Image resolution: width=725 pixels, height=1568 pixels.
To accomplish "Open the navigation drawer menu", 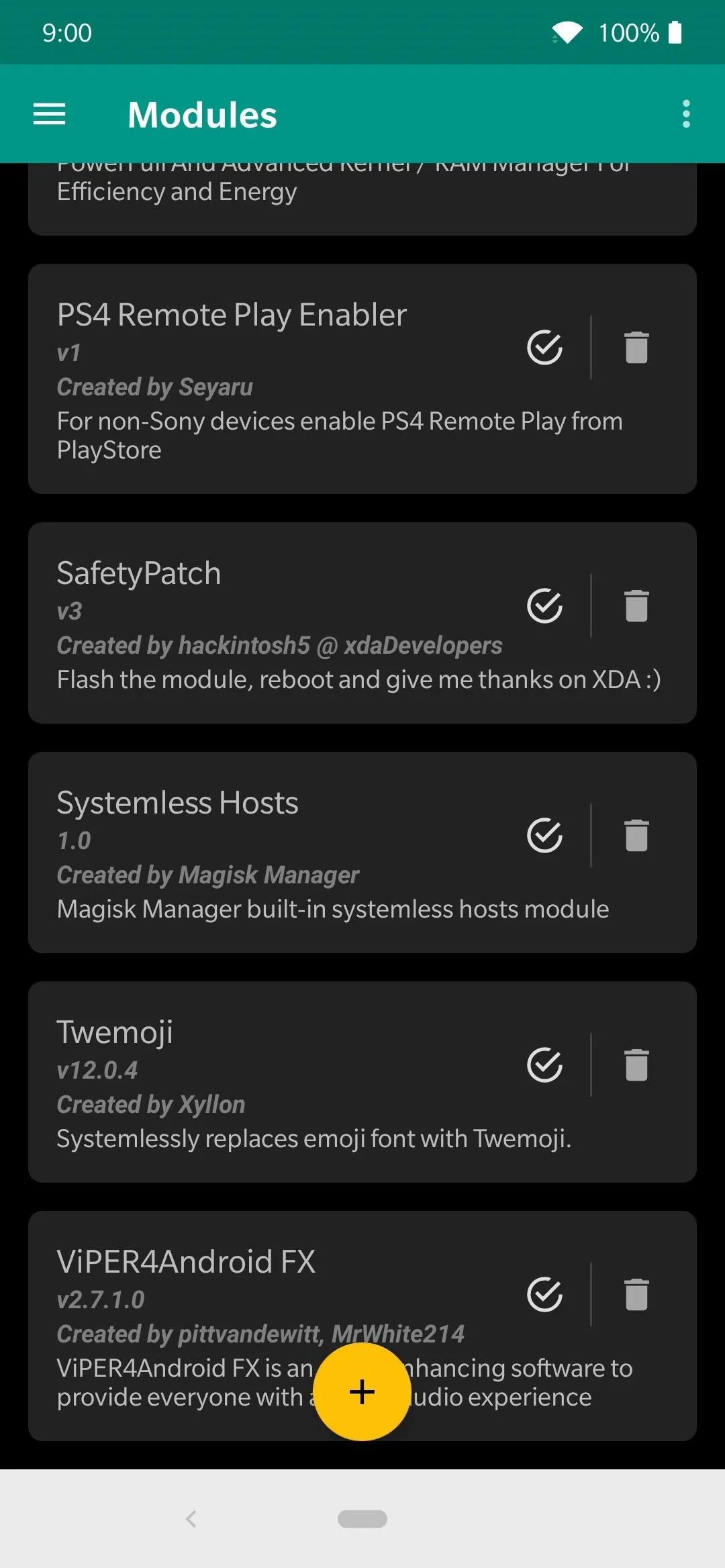I will 50,114.
